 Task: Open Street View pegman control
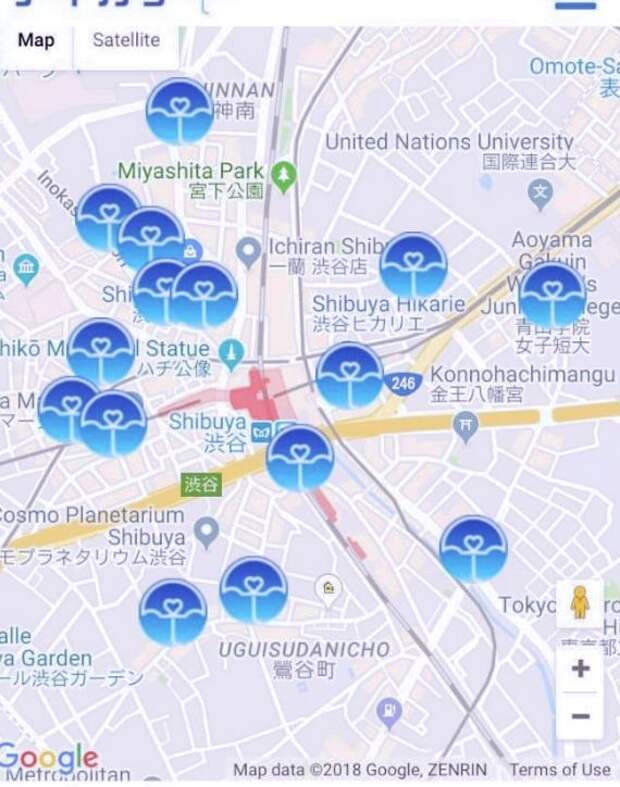[579, 603]
